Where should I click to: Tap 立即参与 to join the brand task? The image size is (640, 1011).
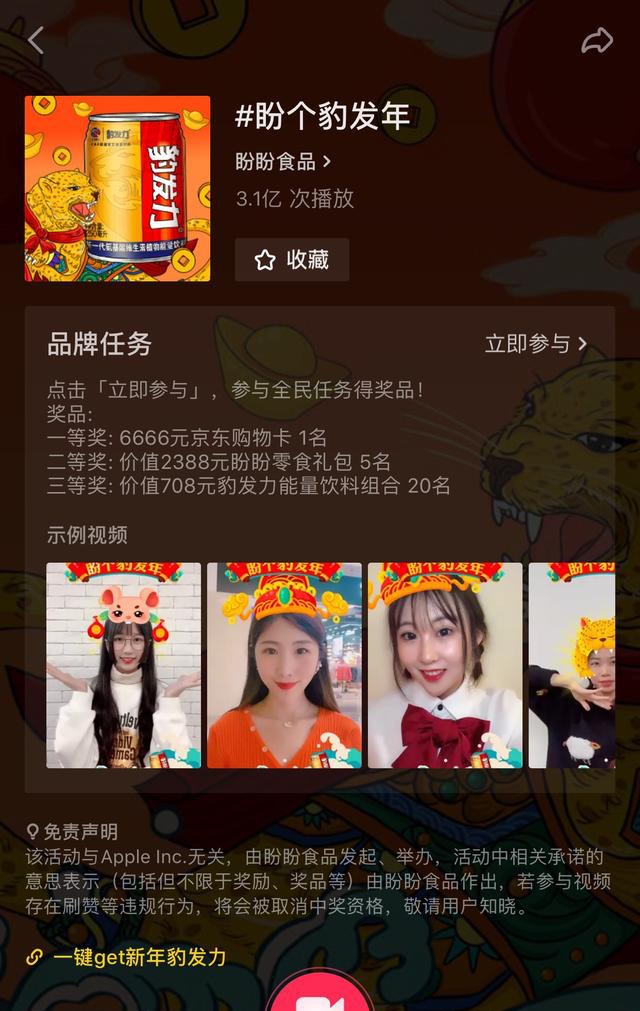[536, 344]
